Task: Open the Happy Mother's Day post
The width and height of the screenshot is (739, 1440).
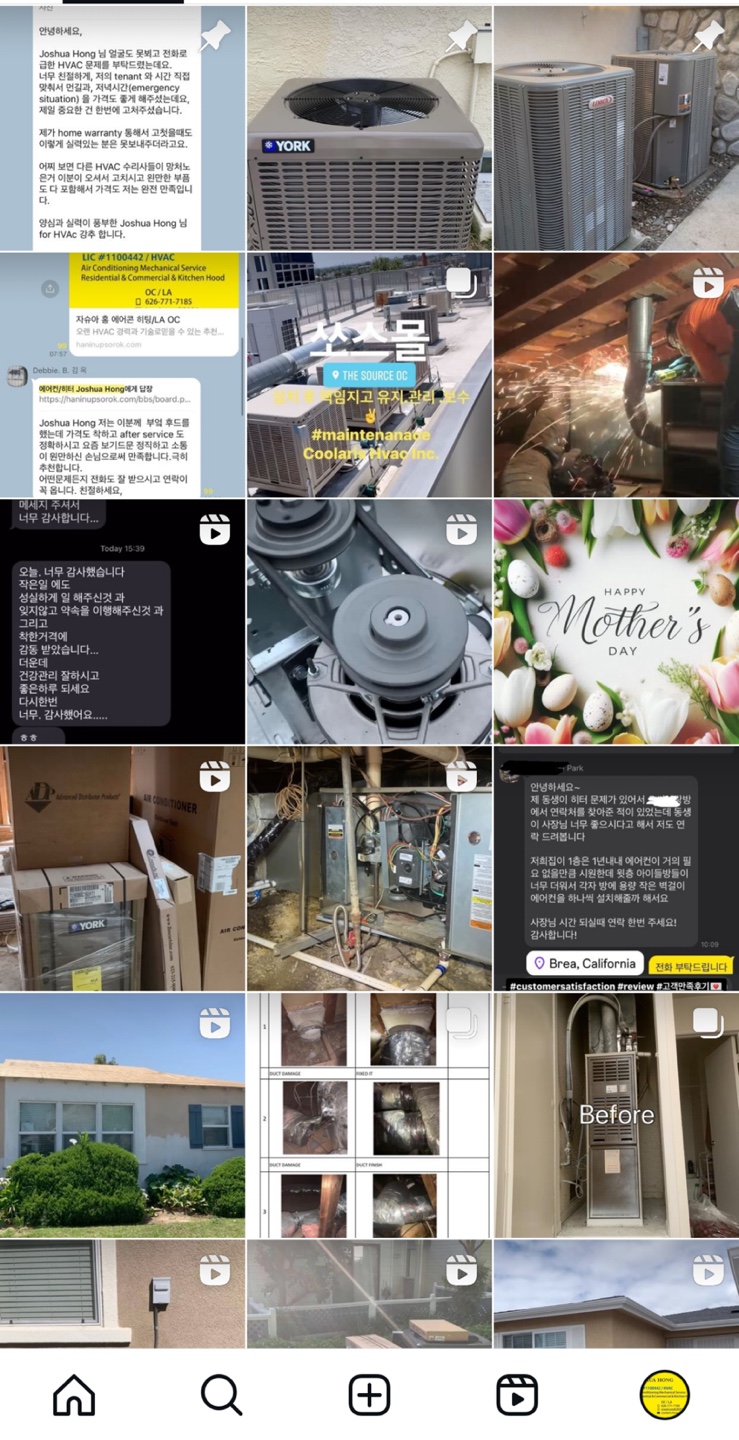Action: click(616, 622)
